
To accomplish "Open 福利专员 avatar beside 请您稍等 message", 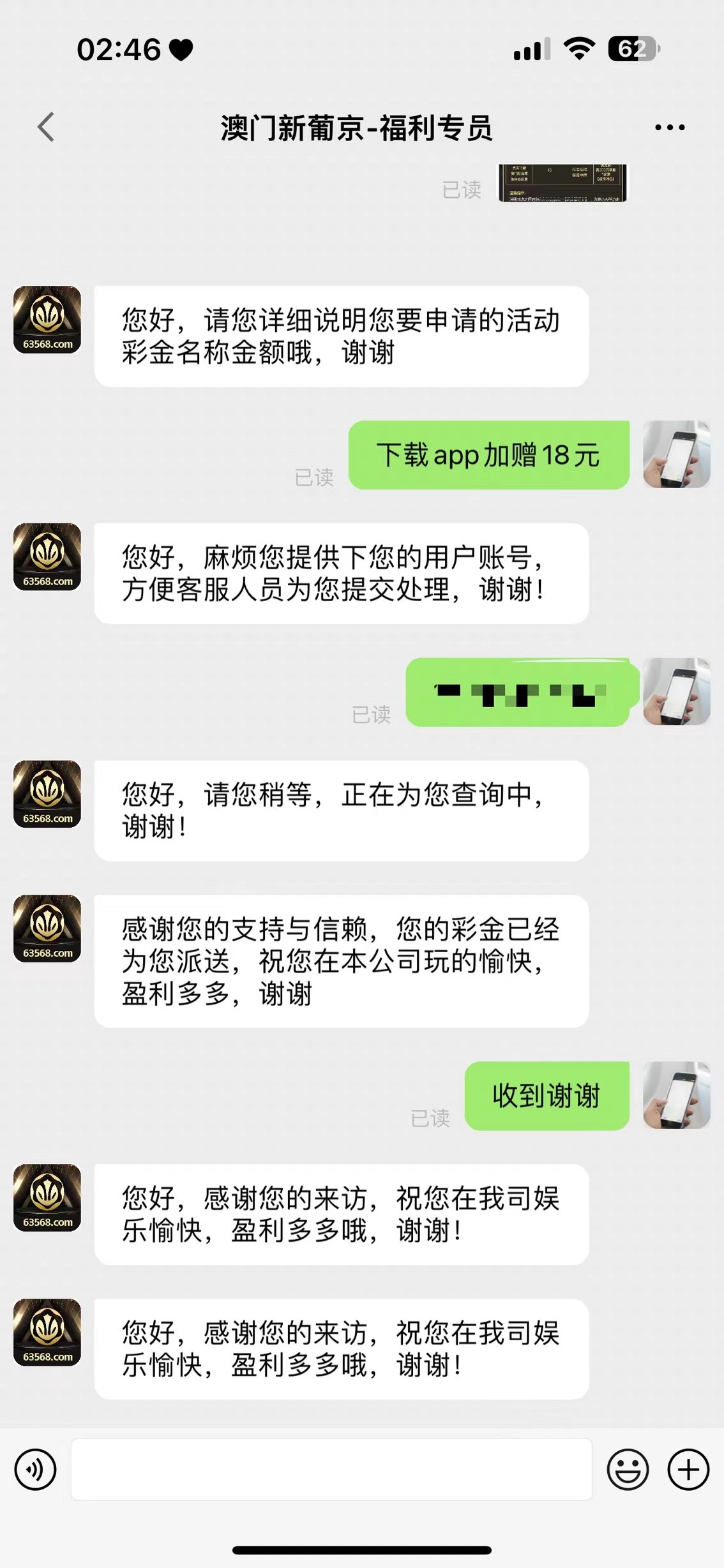I will click(47, 795).
